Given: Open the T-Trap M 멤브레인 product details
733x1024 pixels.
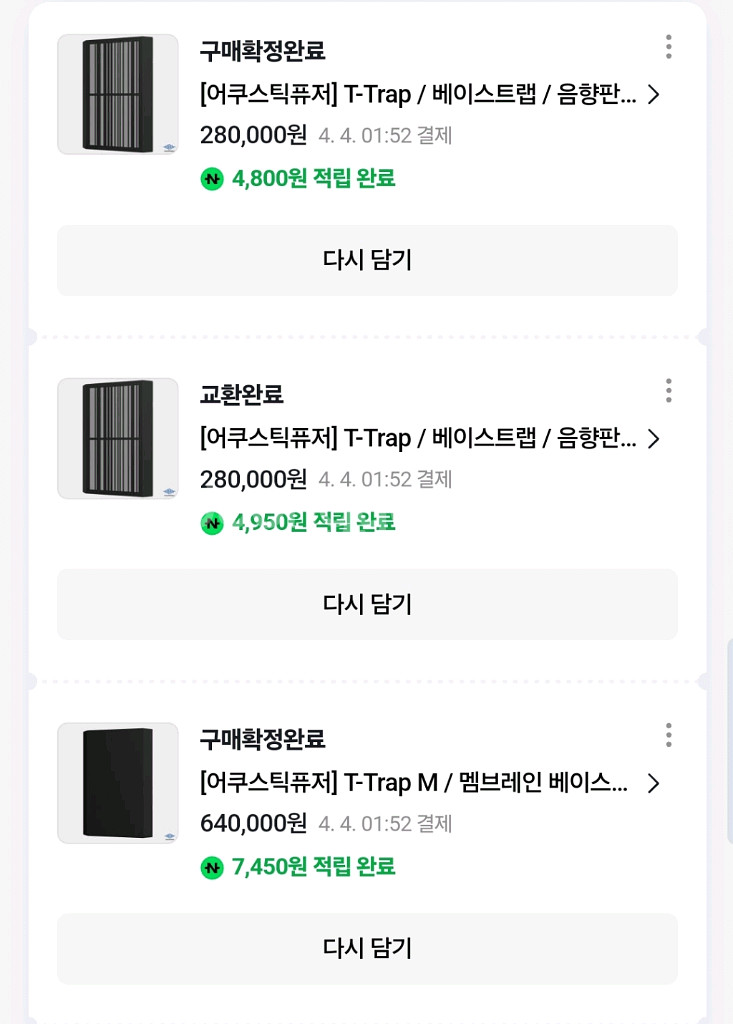Looking at the screenshot, I should point(430,783).
